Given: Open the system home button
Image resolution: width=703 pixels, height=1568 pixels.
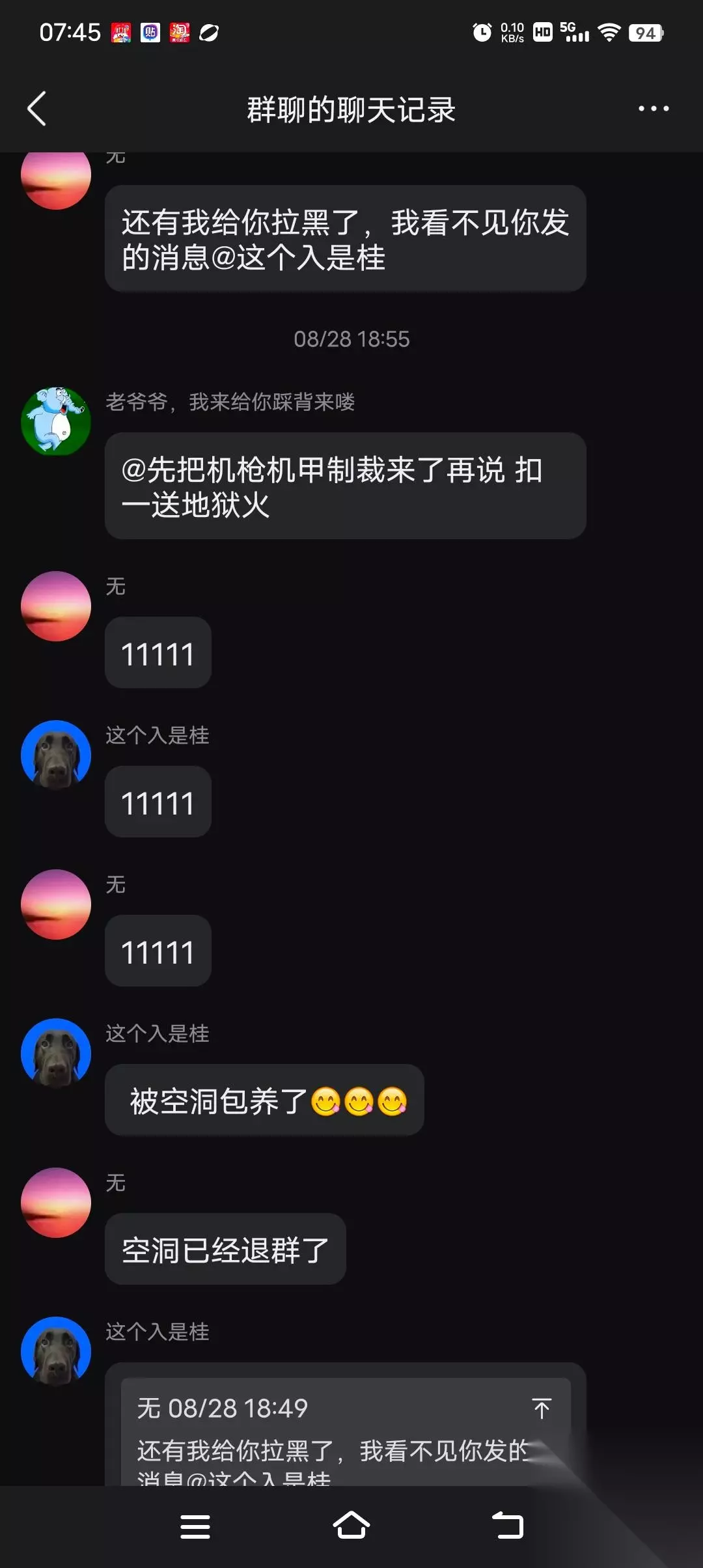Looking at the screenshot, I should (x=351, y=1526).
